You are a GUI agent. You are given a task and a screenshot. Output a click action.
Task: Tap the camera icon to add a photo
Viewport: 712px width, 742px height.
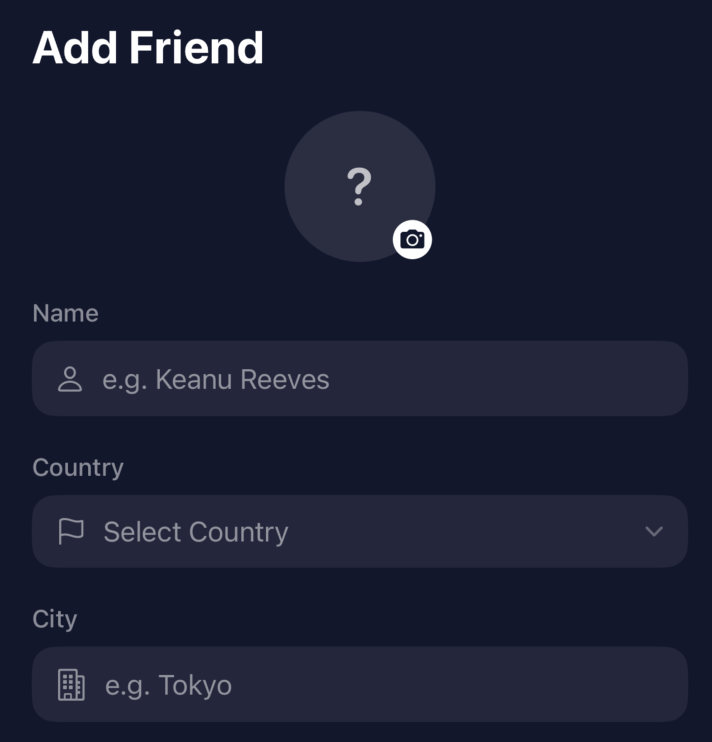click(412, 240)
